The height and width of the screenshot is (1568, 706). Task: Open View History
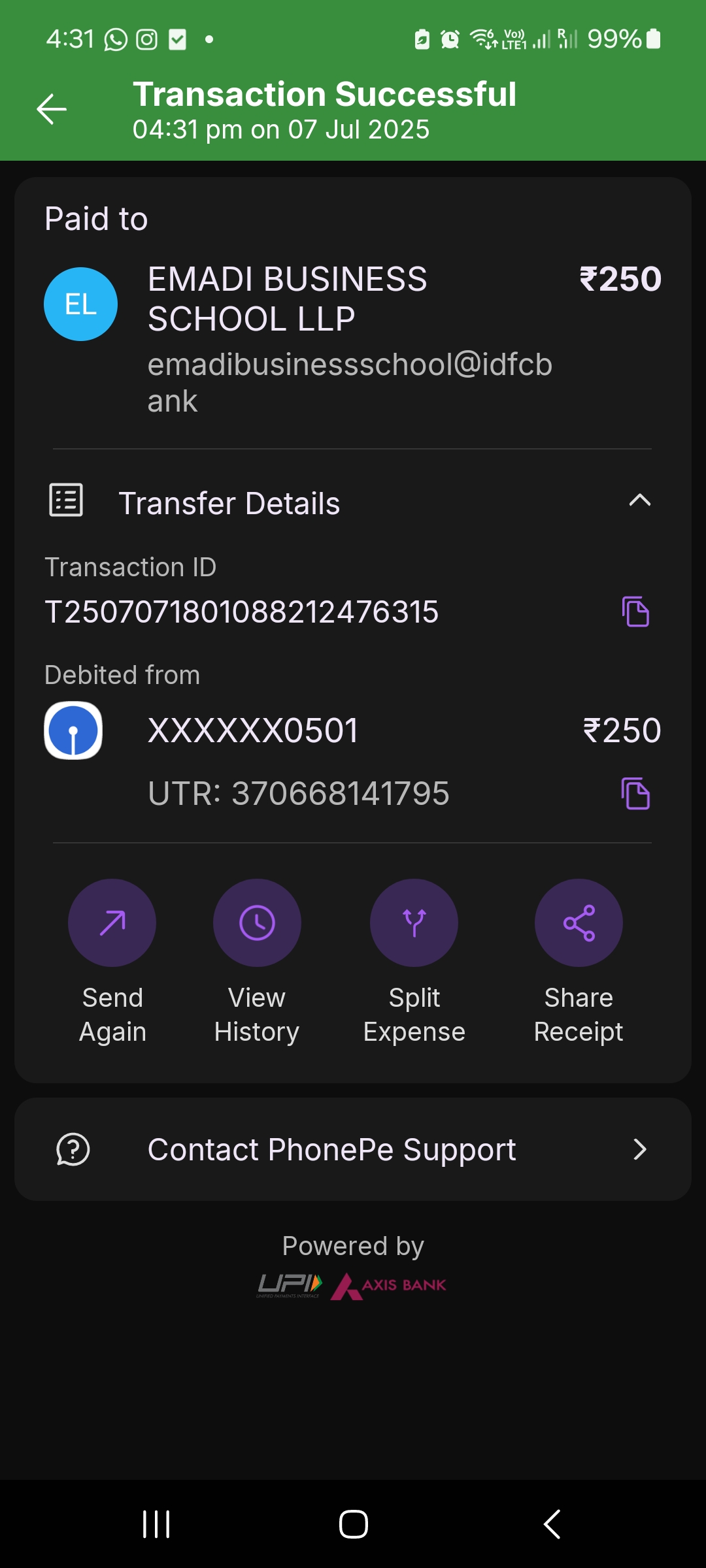pyautogui.click(x=257, y=923)
